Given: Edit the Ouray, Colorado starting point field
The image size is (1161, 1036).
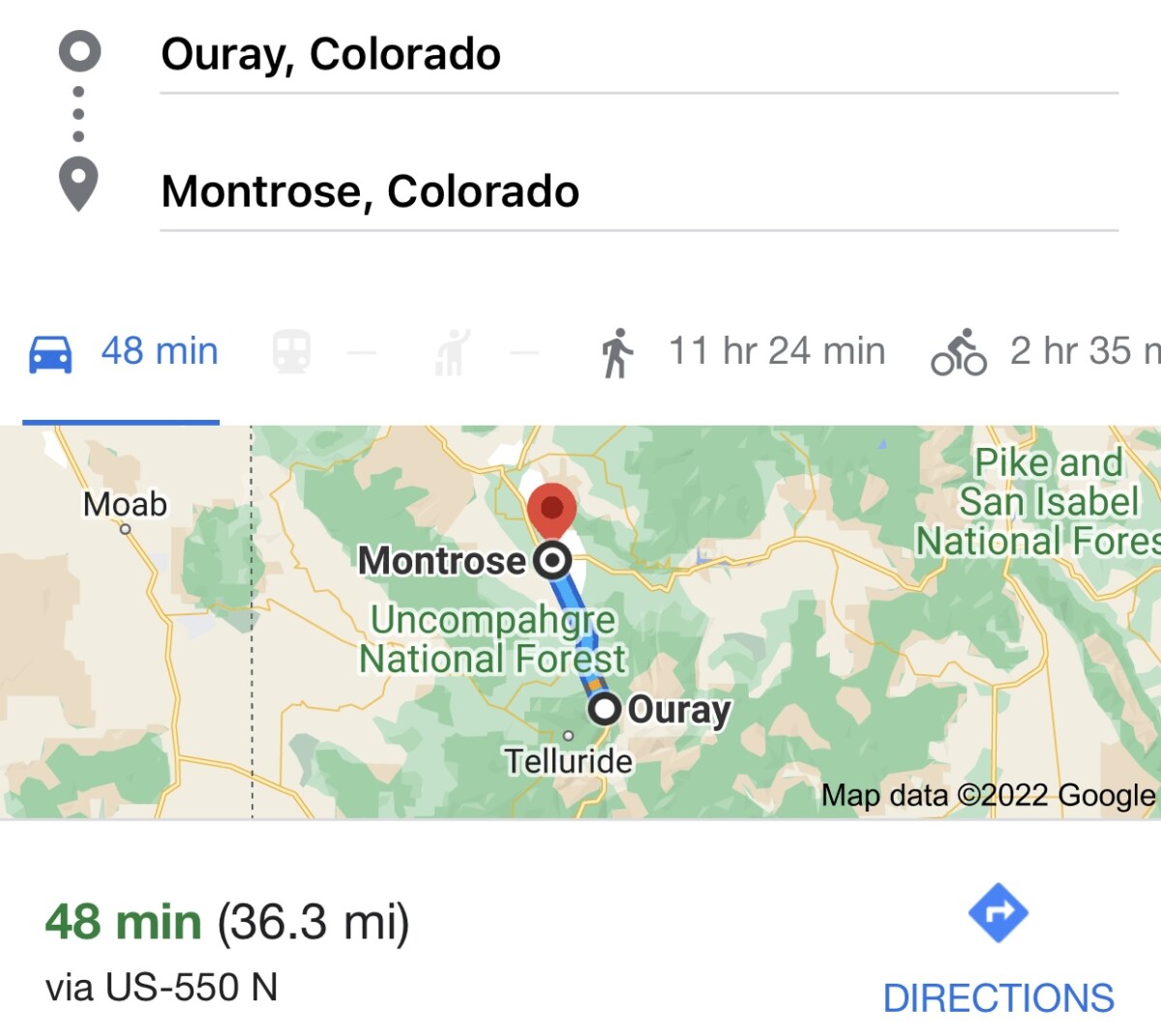Looking at the screenshot, I should (x=639, y=54).
